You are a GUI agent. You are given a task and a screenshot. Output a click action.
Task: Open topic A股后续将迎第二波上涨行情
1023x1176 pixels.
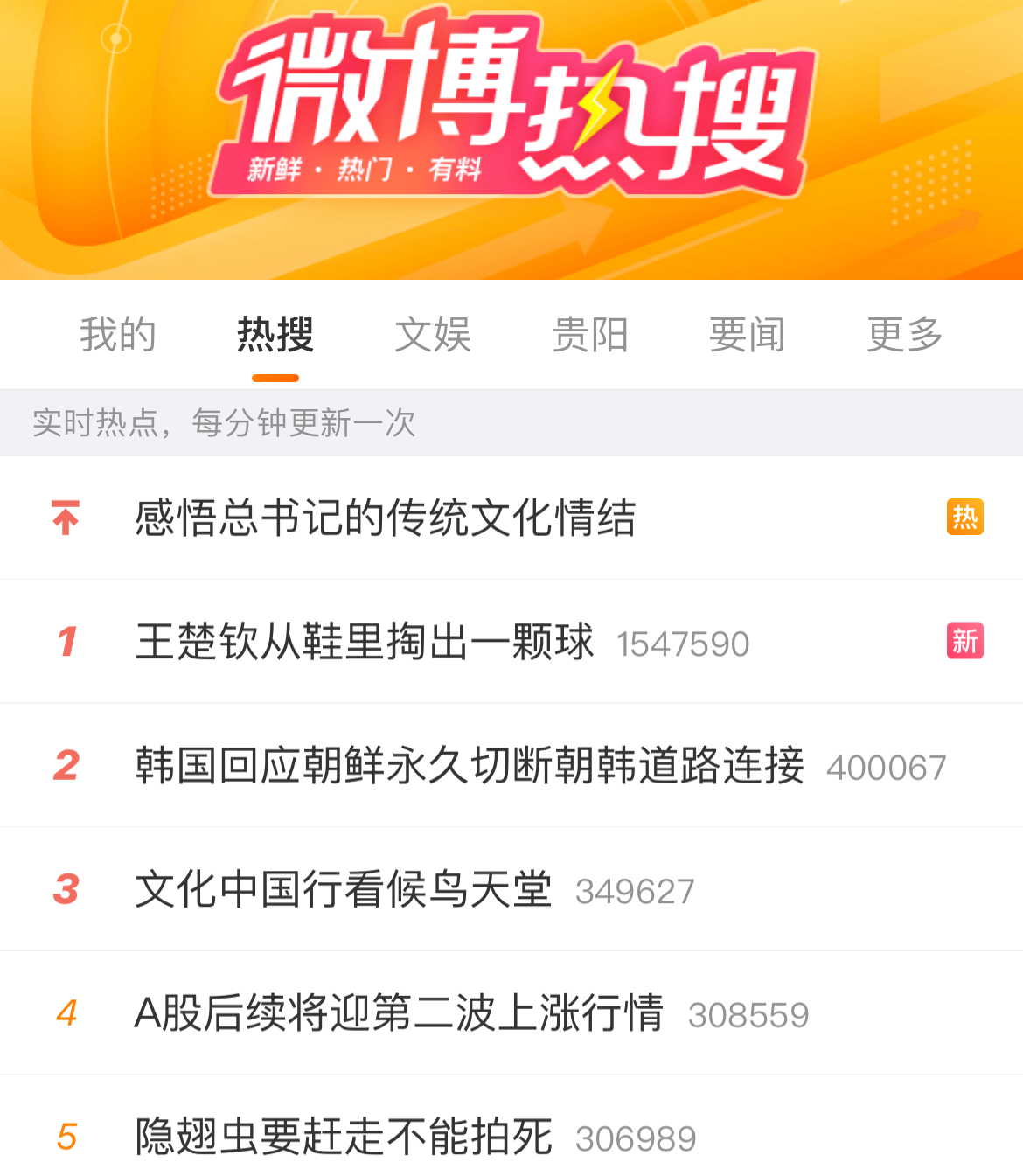[x=399, y=1014]
